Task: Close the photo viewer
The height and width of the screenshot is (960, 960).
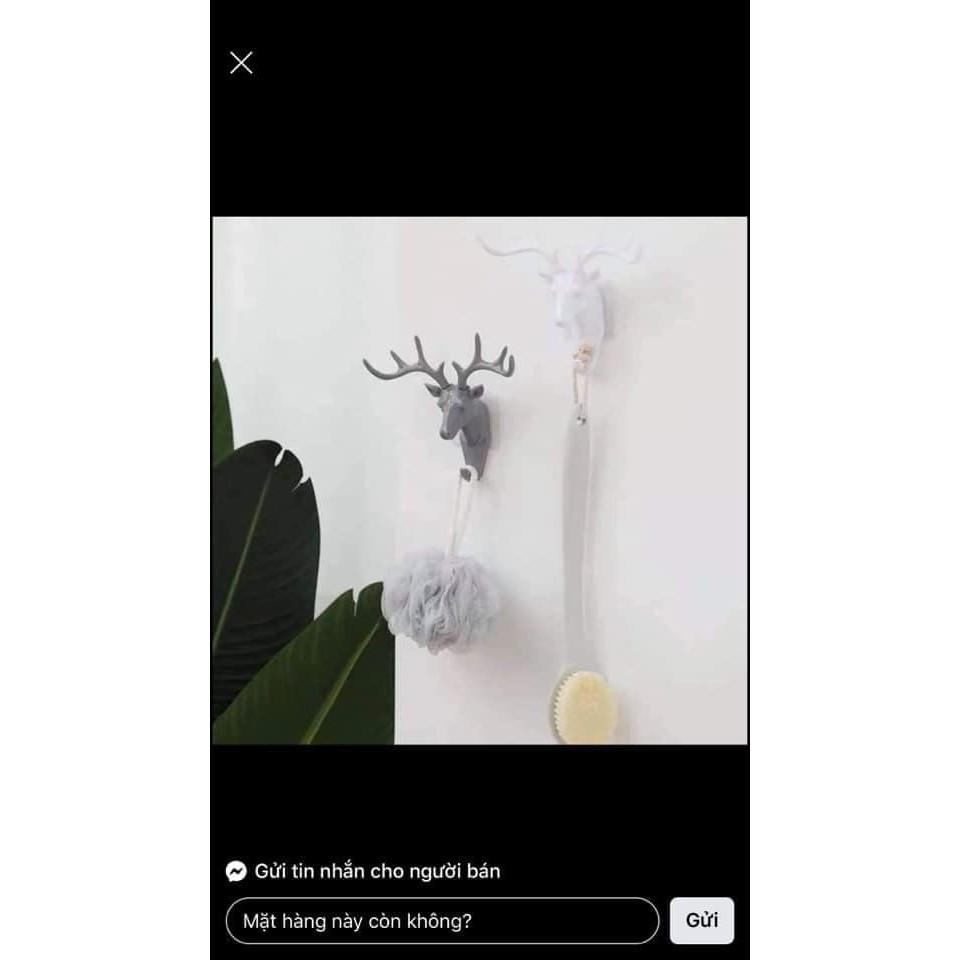Action: 241,63
